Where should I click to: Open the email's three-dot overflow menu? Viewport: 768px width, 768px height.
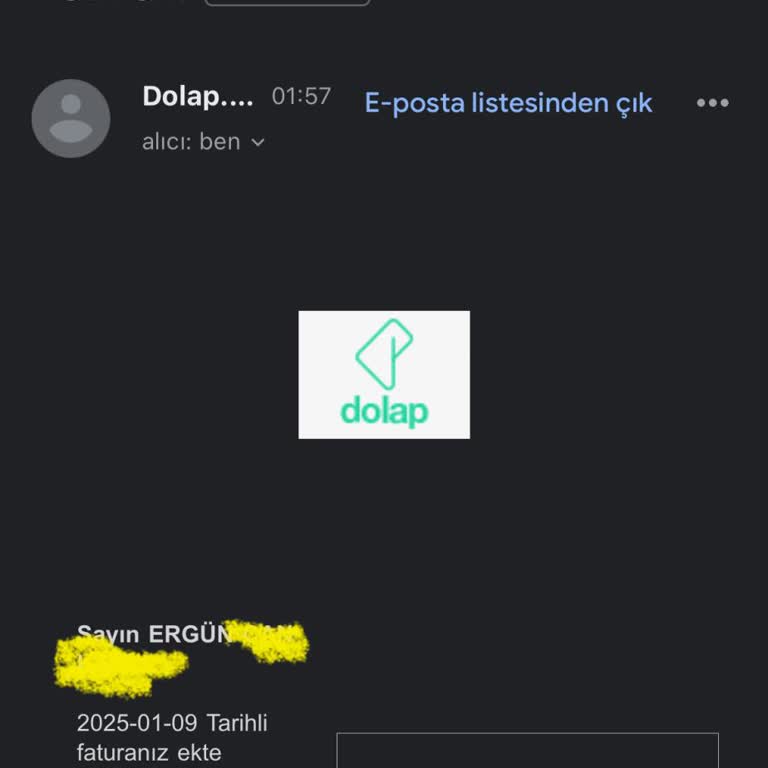(x=712, y=103)
